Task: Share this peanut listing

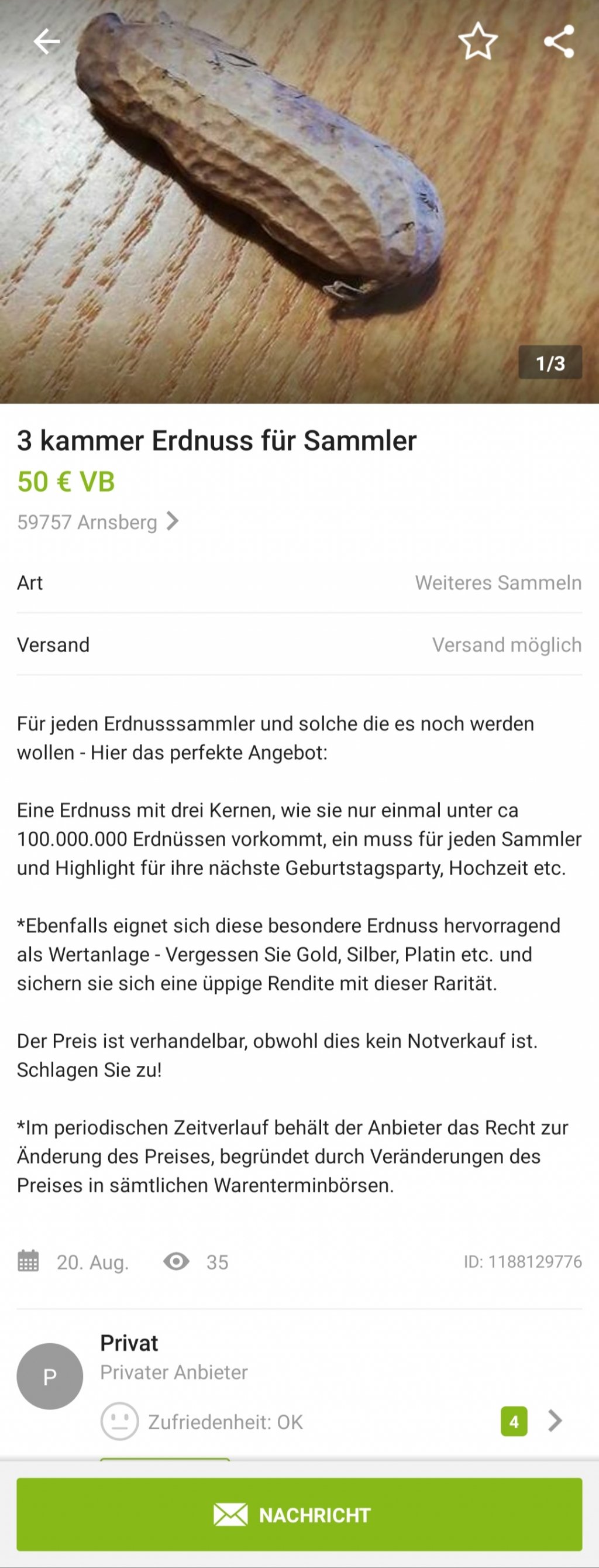Action: point(559,42)
